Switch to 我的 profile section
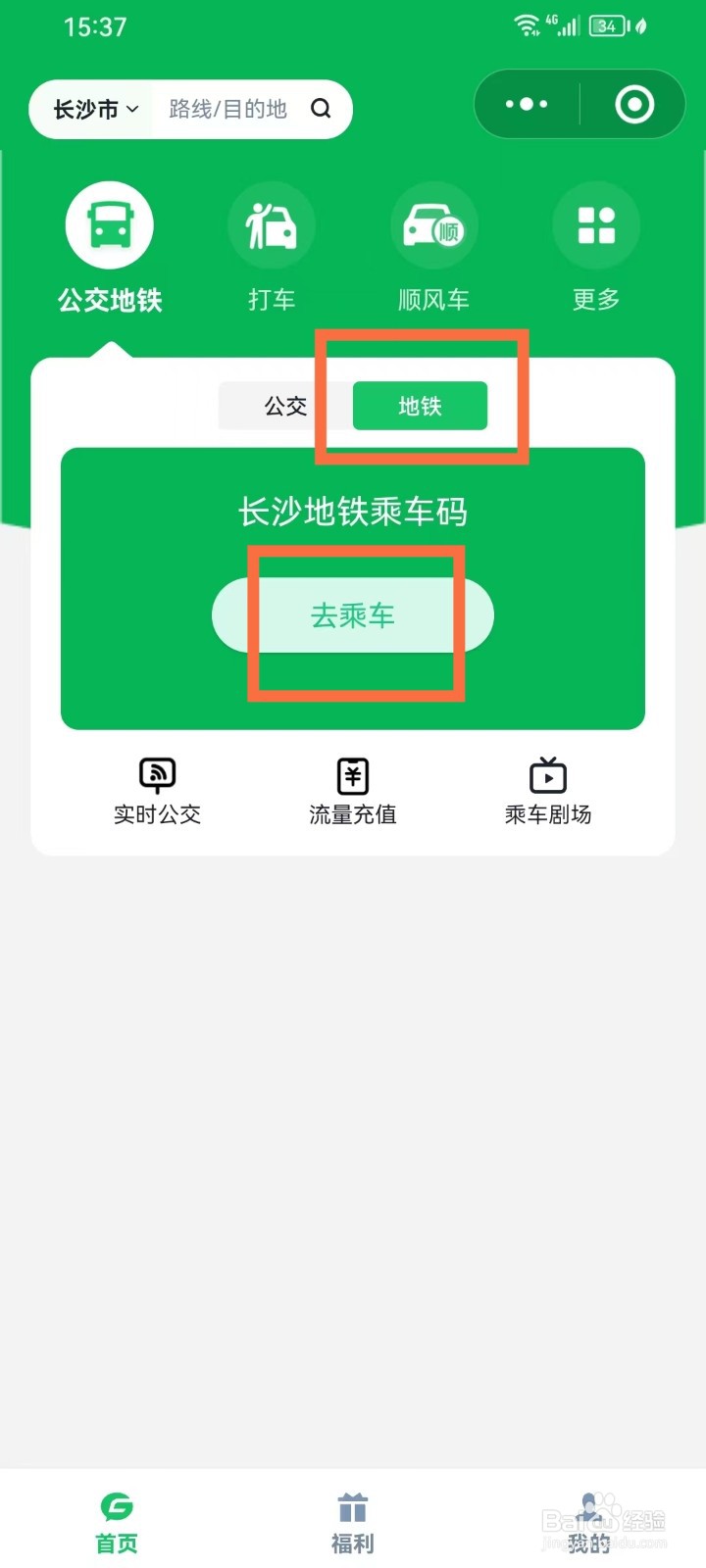This screenshot has width=706, height=1568. point(586,1519)
